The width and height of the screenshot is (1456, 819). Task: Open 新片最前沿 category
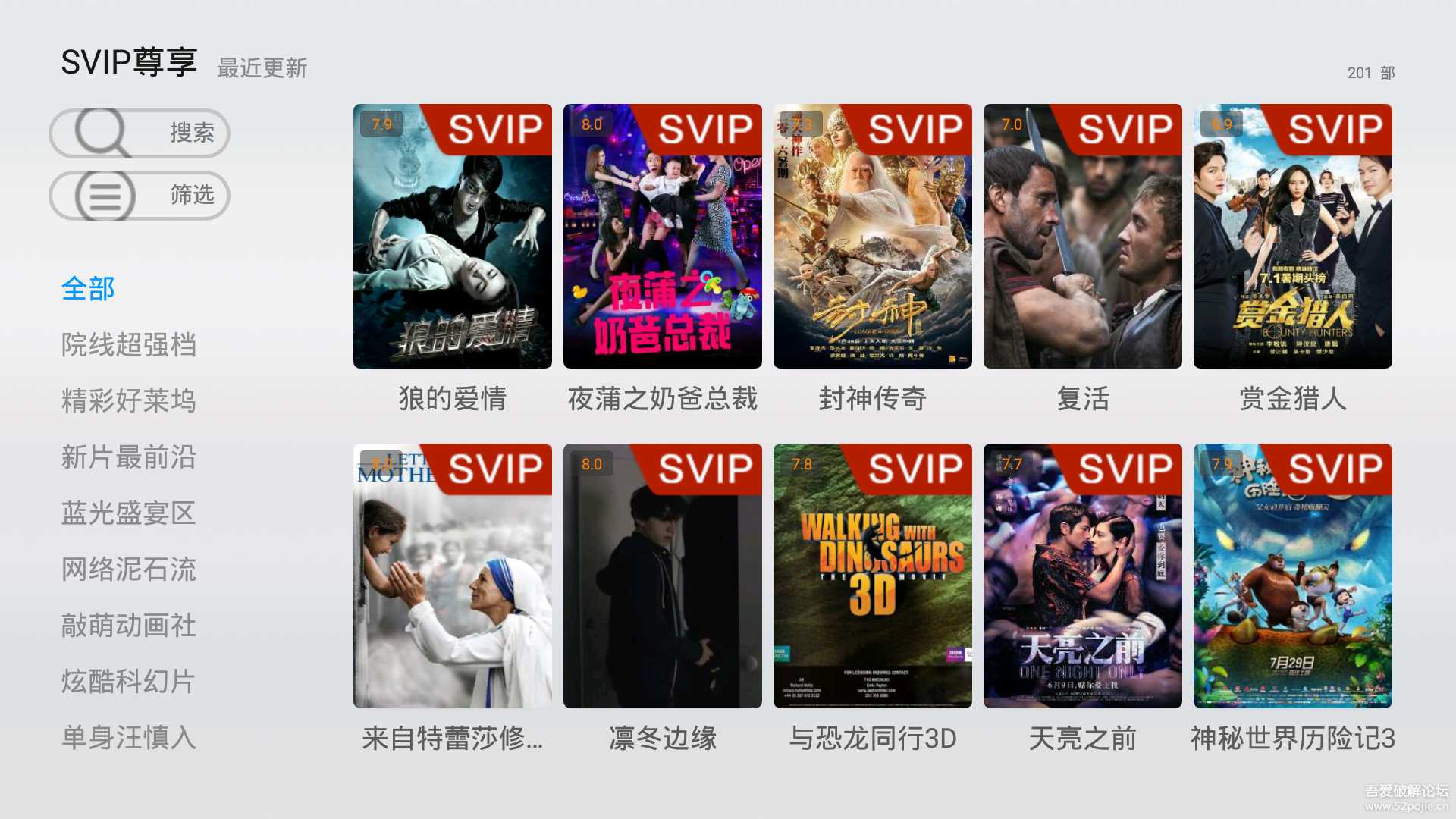point(129,457)
